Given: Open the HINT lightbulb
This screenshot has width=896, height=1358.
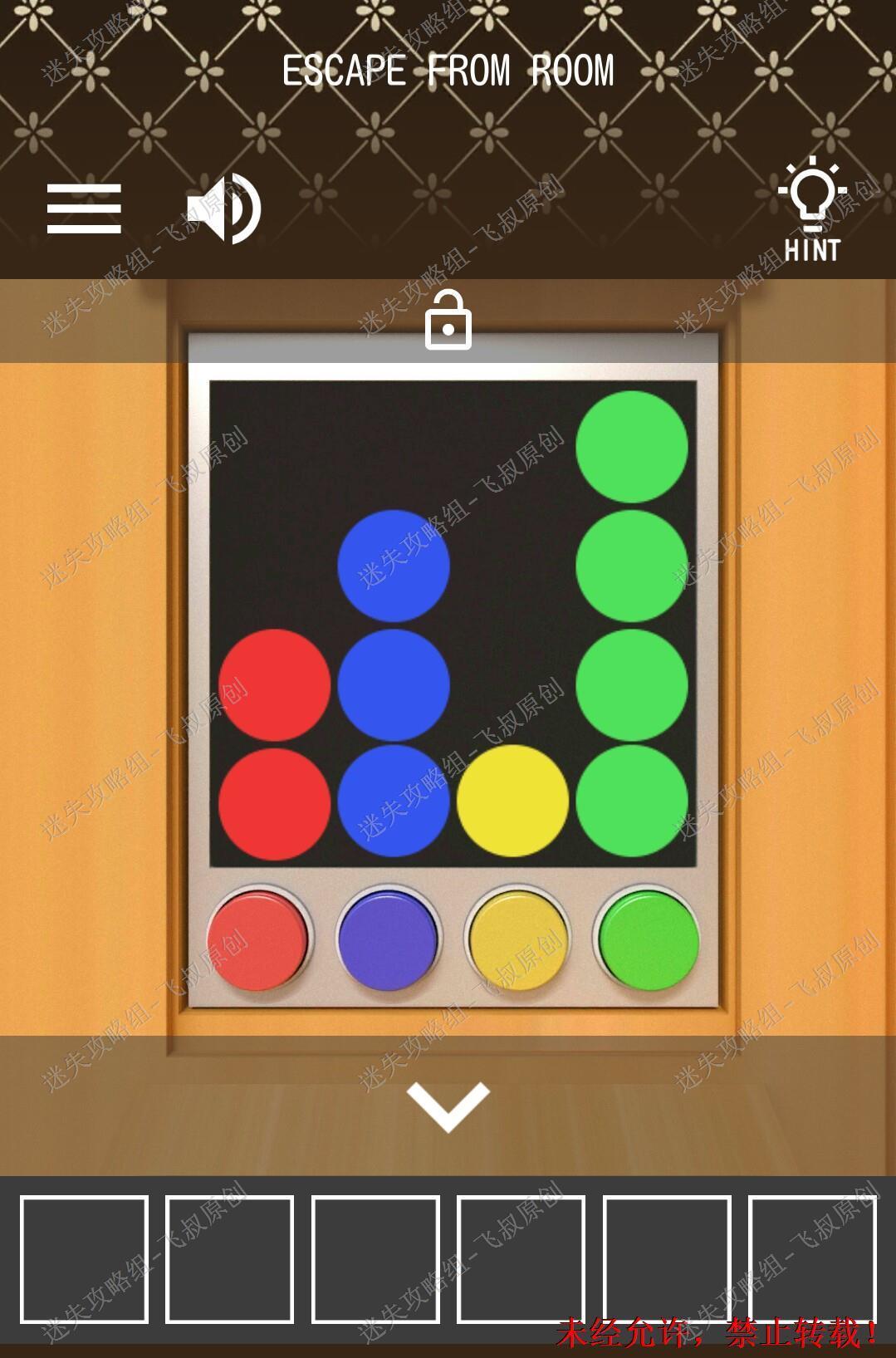Looking at the screenshot, I should point(812,193).
